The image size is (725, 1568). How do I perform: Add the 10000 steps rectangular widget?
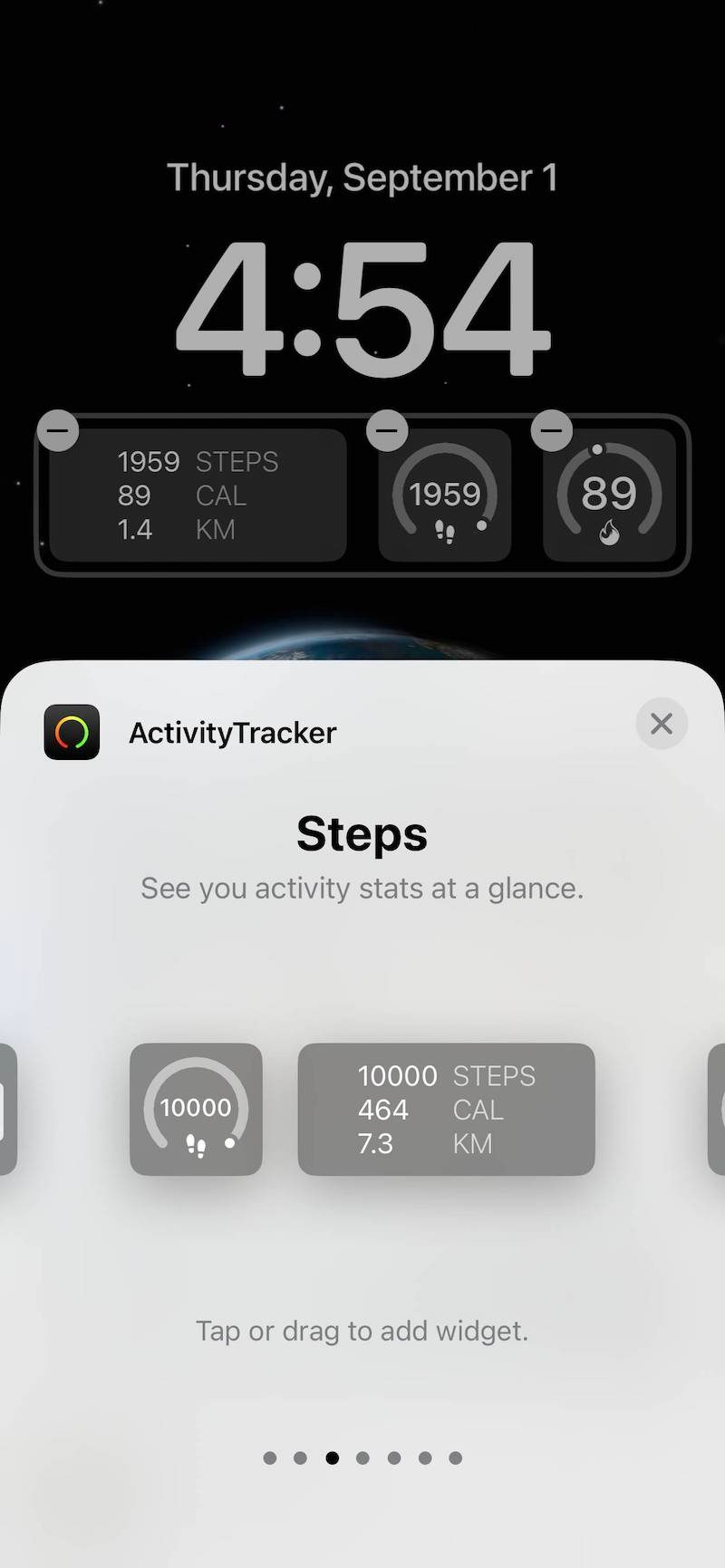pyautogui.click(x=446, y=1109)
